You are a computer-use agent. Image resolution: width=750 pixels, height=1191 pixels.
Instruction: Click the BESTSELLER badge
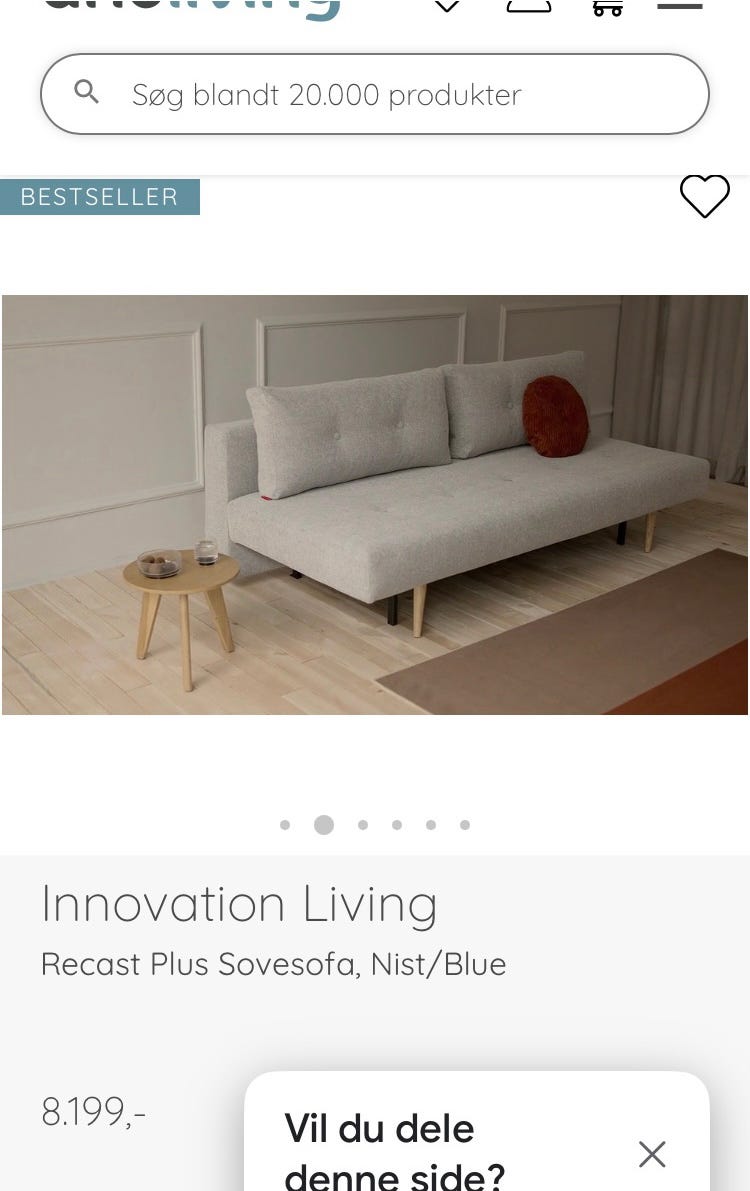click(100, 197)
